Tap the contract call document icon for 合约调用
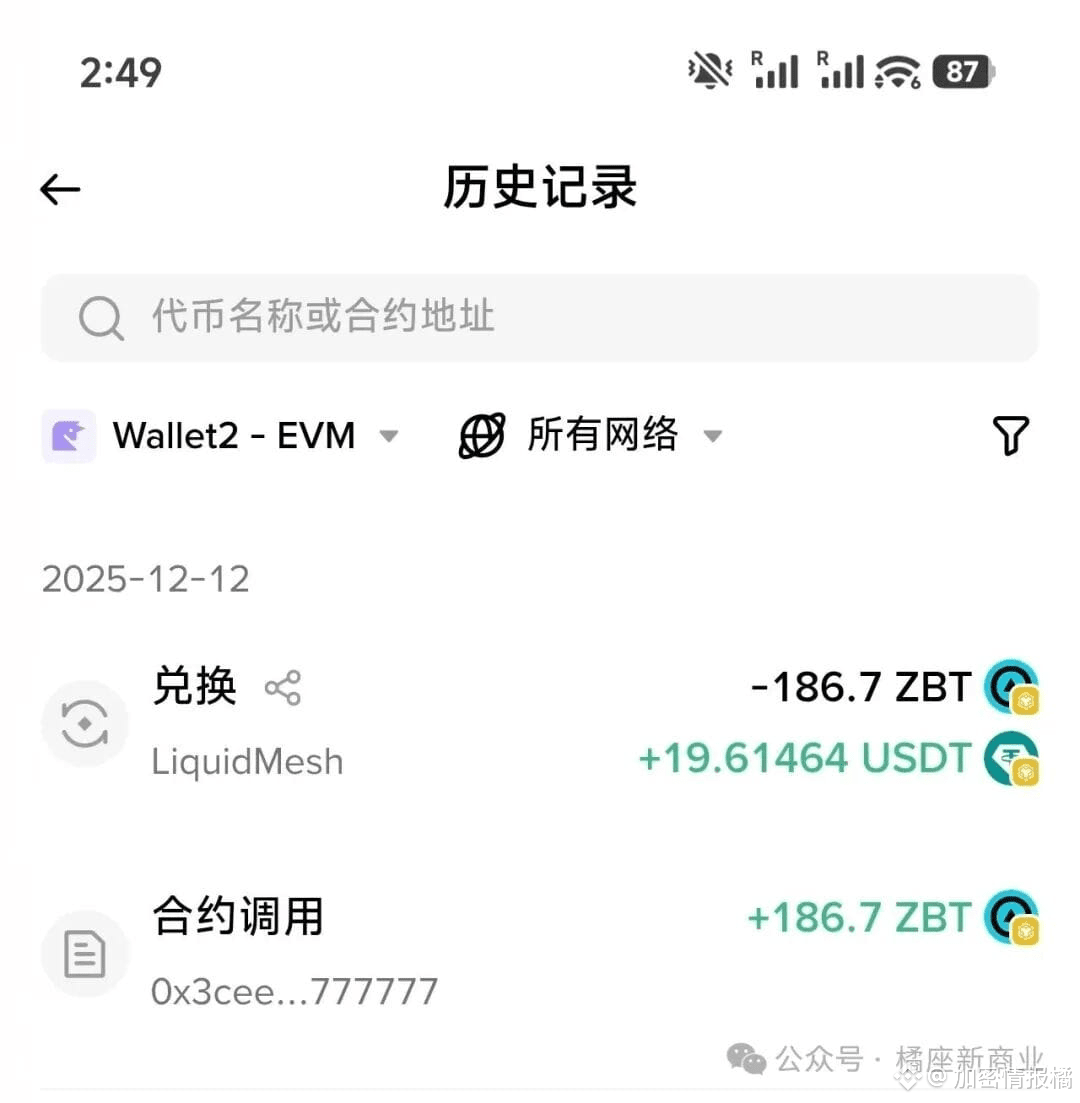1080x1103 pixels. point(85,952)
